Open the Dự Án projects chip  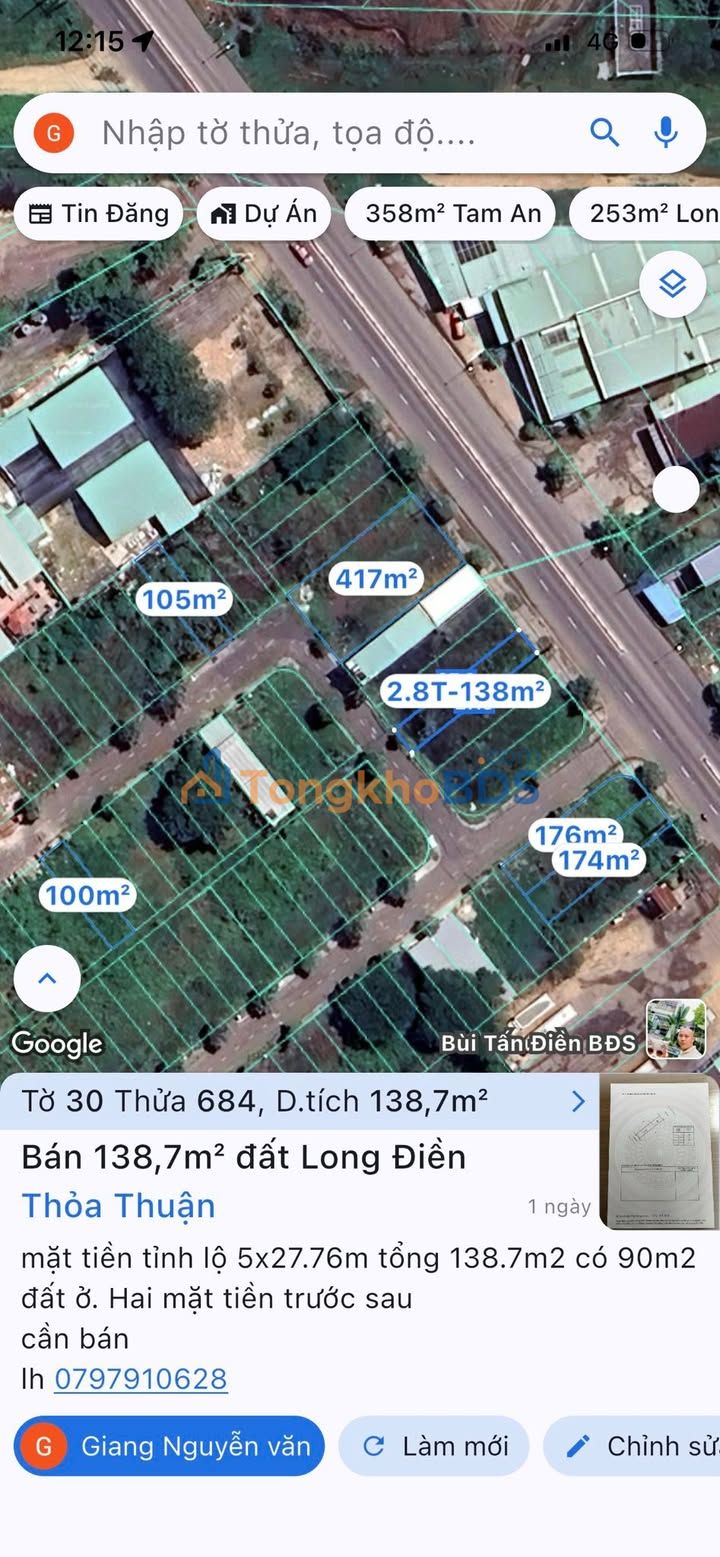click(x=265, y=213)
